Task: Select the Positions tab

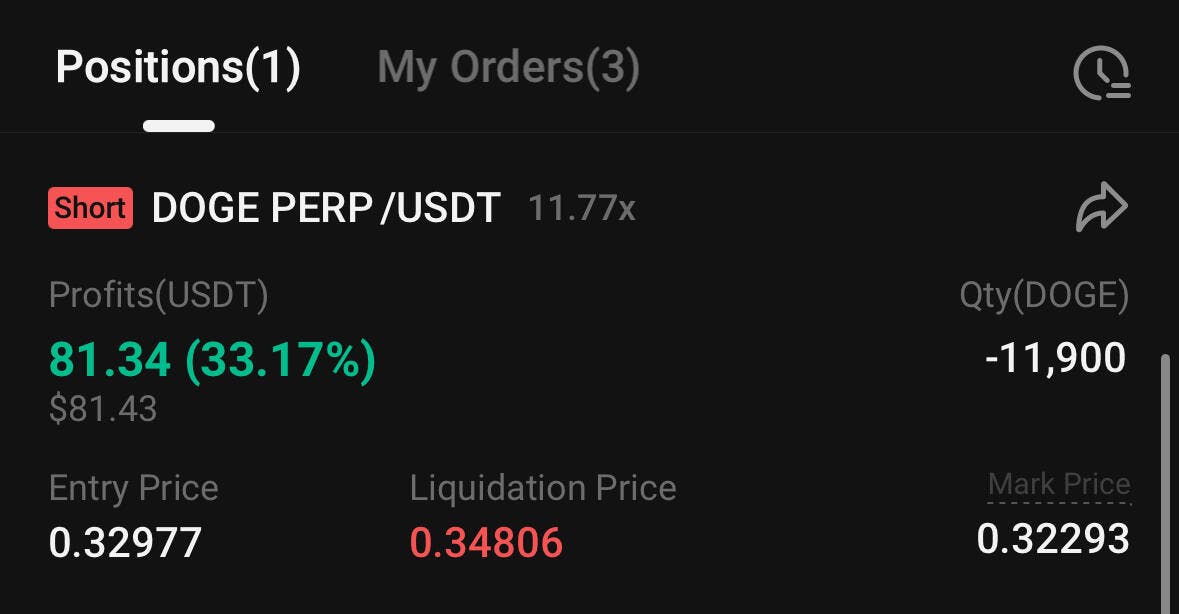Action: click(x=178, y=68)
